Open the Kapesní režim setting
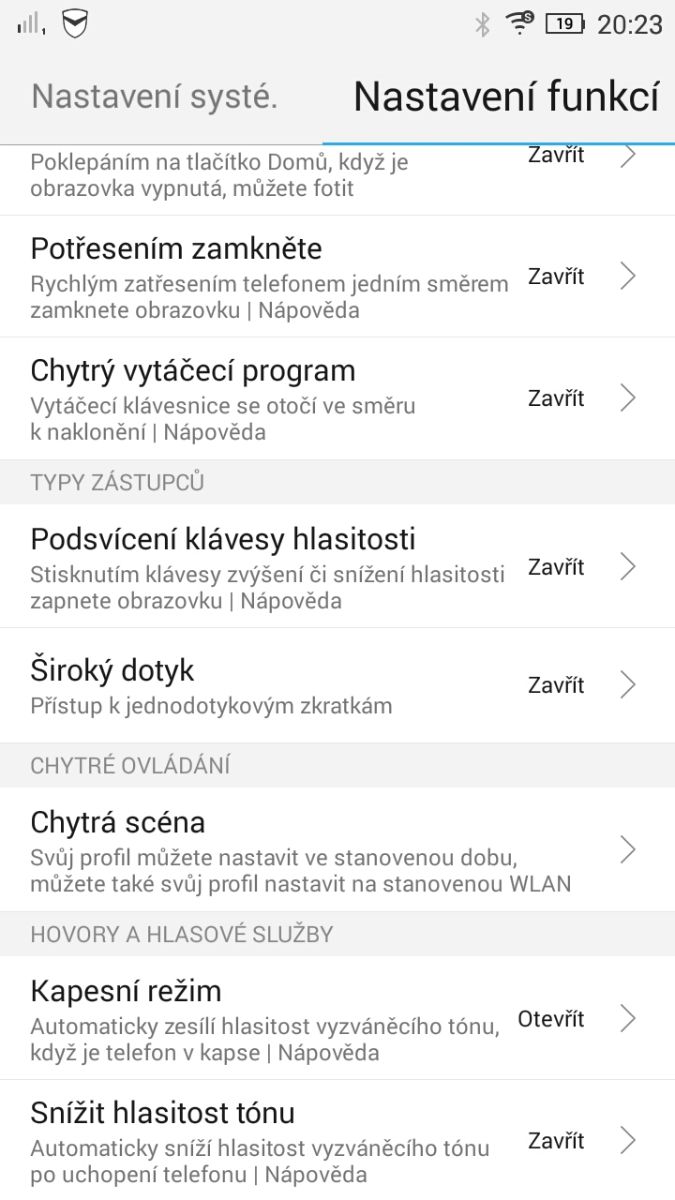This screenshot has width=675, height=1200. 337,1019
